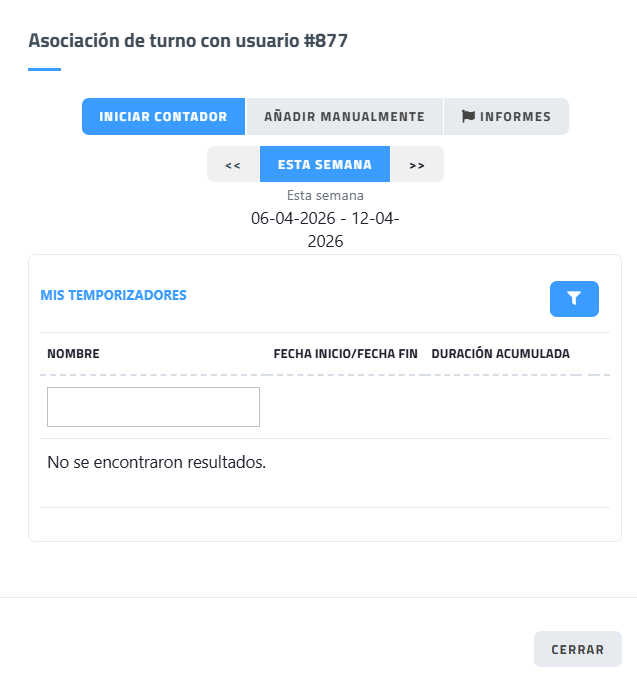Open Añadir Manualmente to add time
637x686 pixels.
(x=344, y=116)
